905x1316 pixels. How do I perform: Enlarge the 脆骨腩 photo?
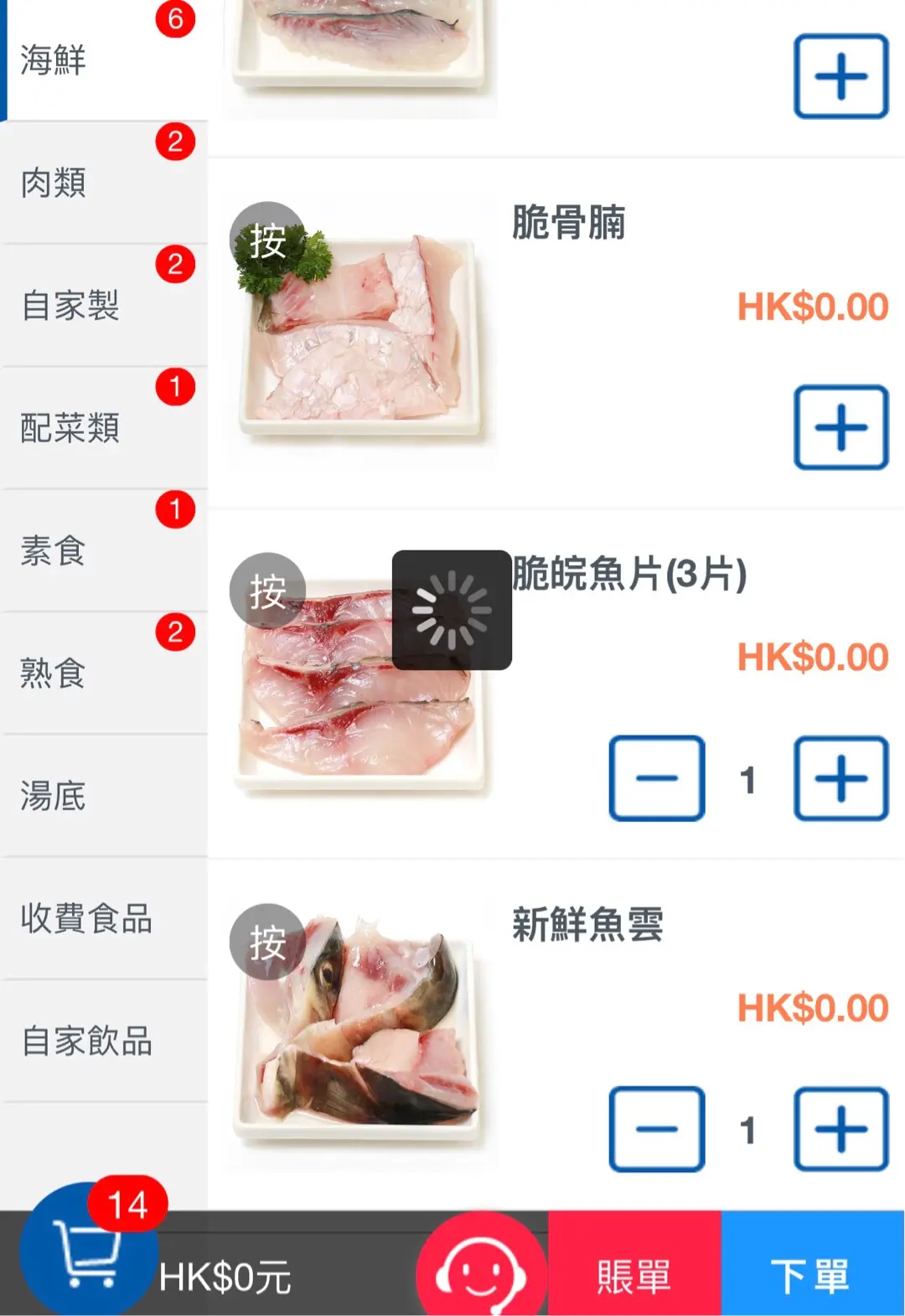coord(360,335)
